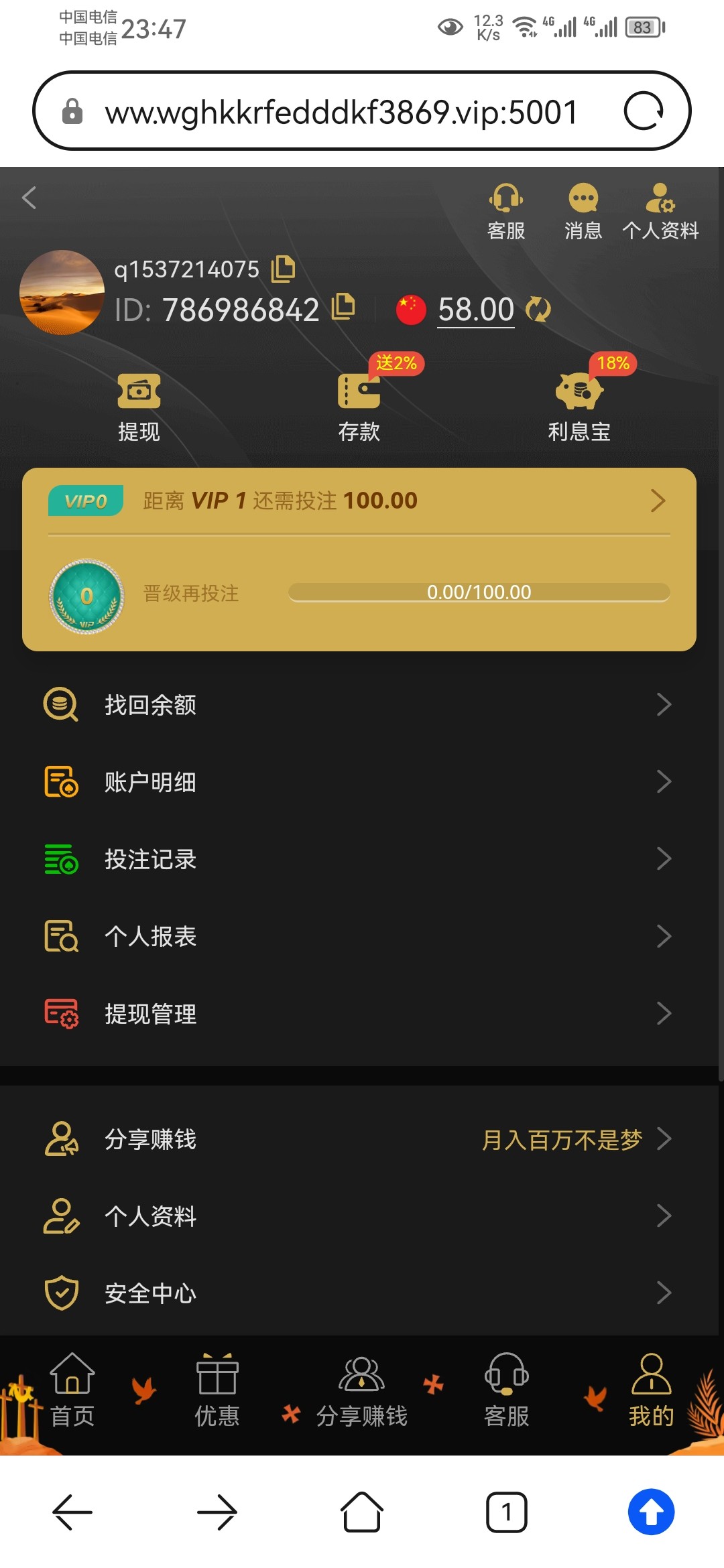Open 找回余额 row
The height and width of the screenshot is (1568, 724).
click(359, 705)
